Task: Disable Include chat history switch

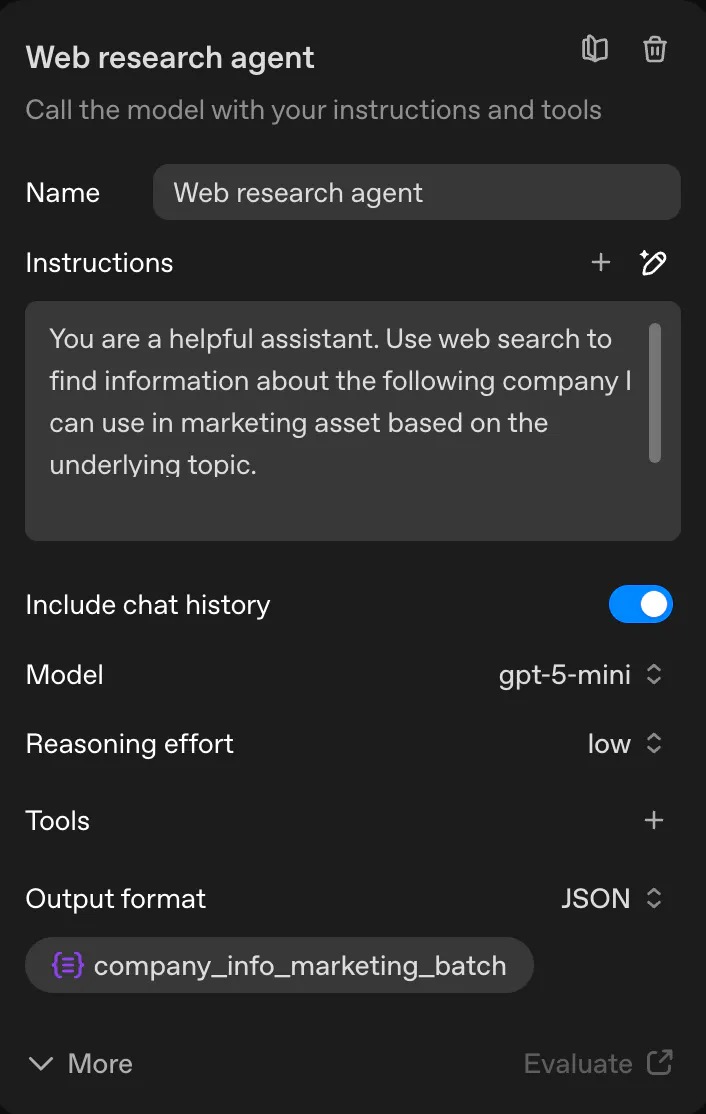Action: tap(641, 605)
